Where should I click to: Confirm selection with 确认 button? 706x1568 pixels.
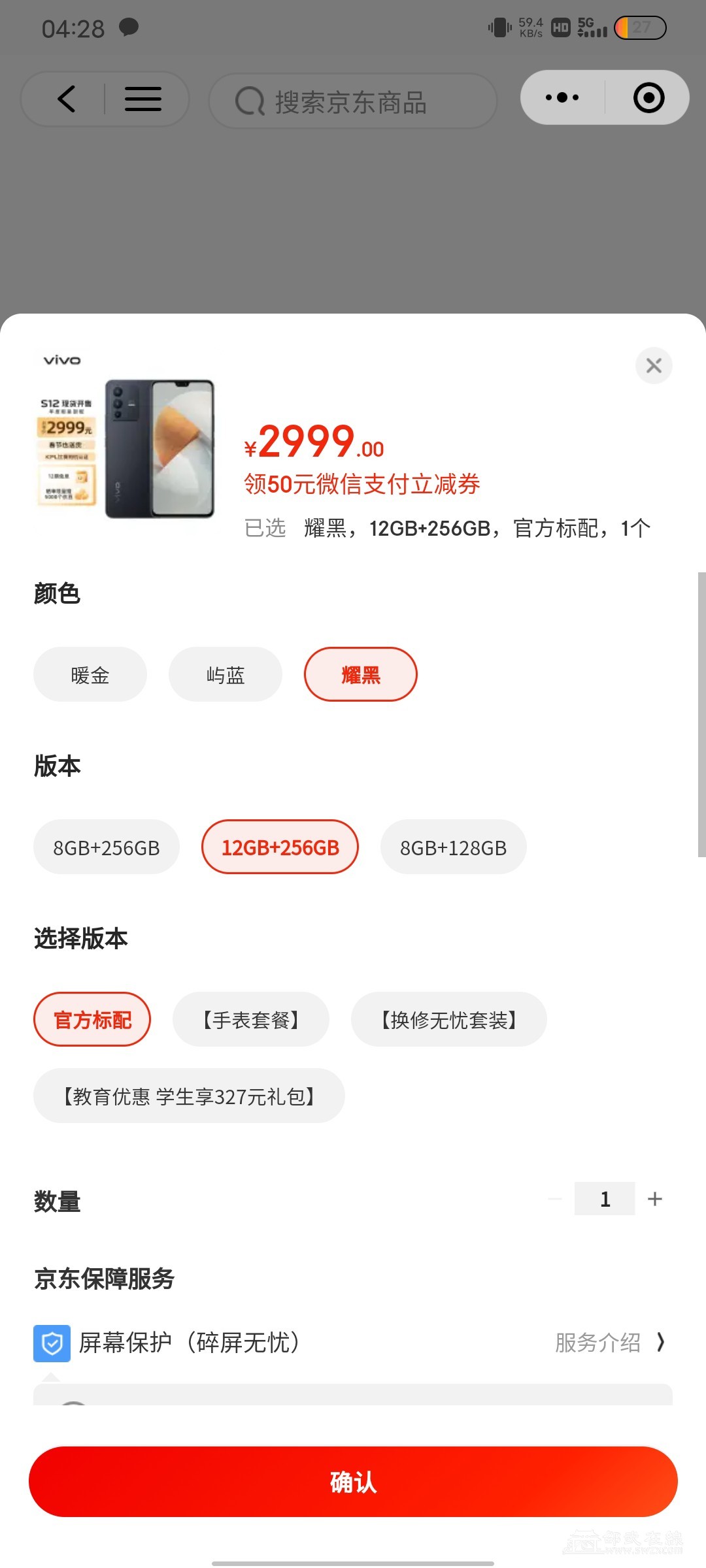[353, 1482]
